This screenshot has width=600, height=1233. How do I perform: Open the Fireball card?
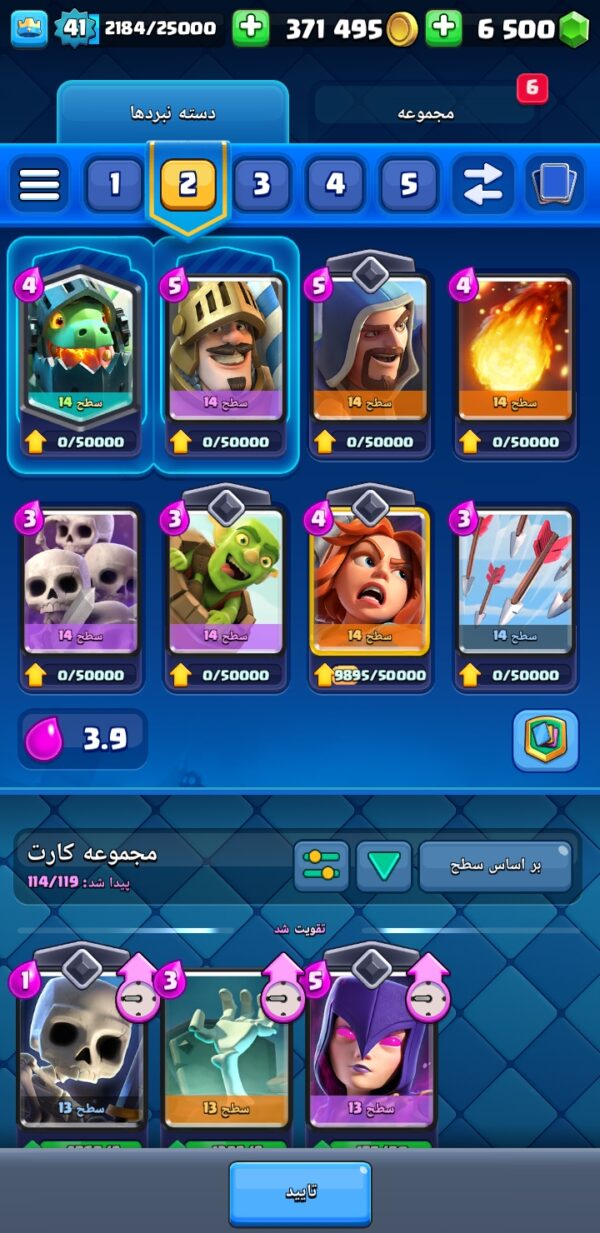click(515, 350)
